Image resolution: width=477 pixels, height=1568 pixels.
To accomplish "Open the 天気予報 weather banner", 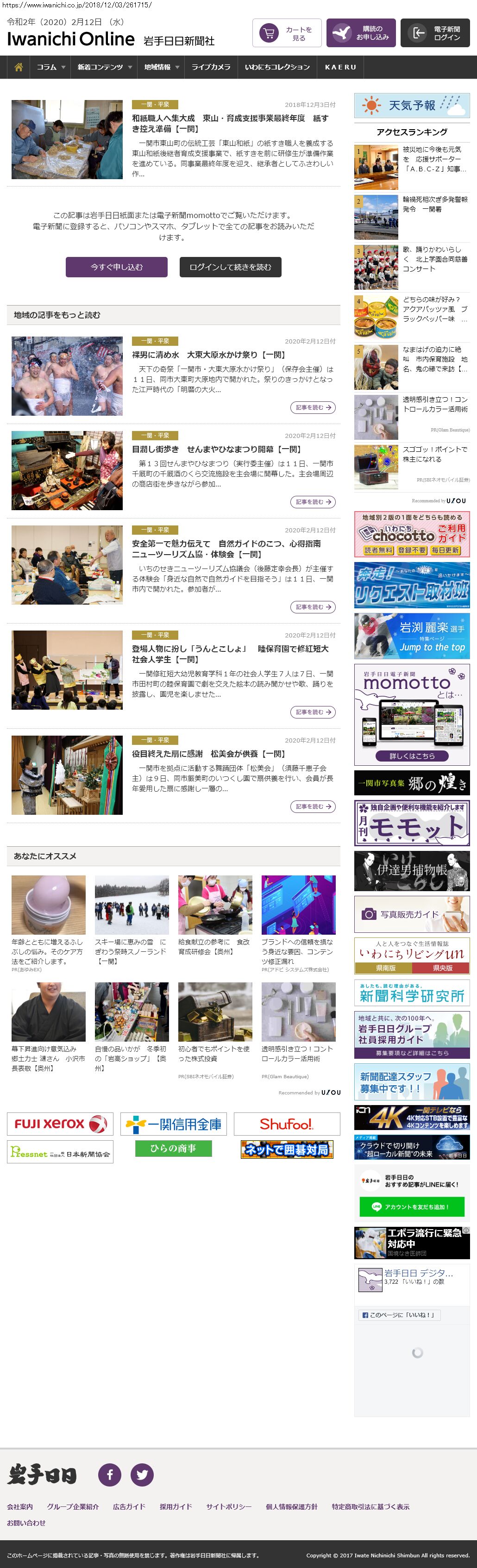I will [x=412, y=105].
